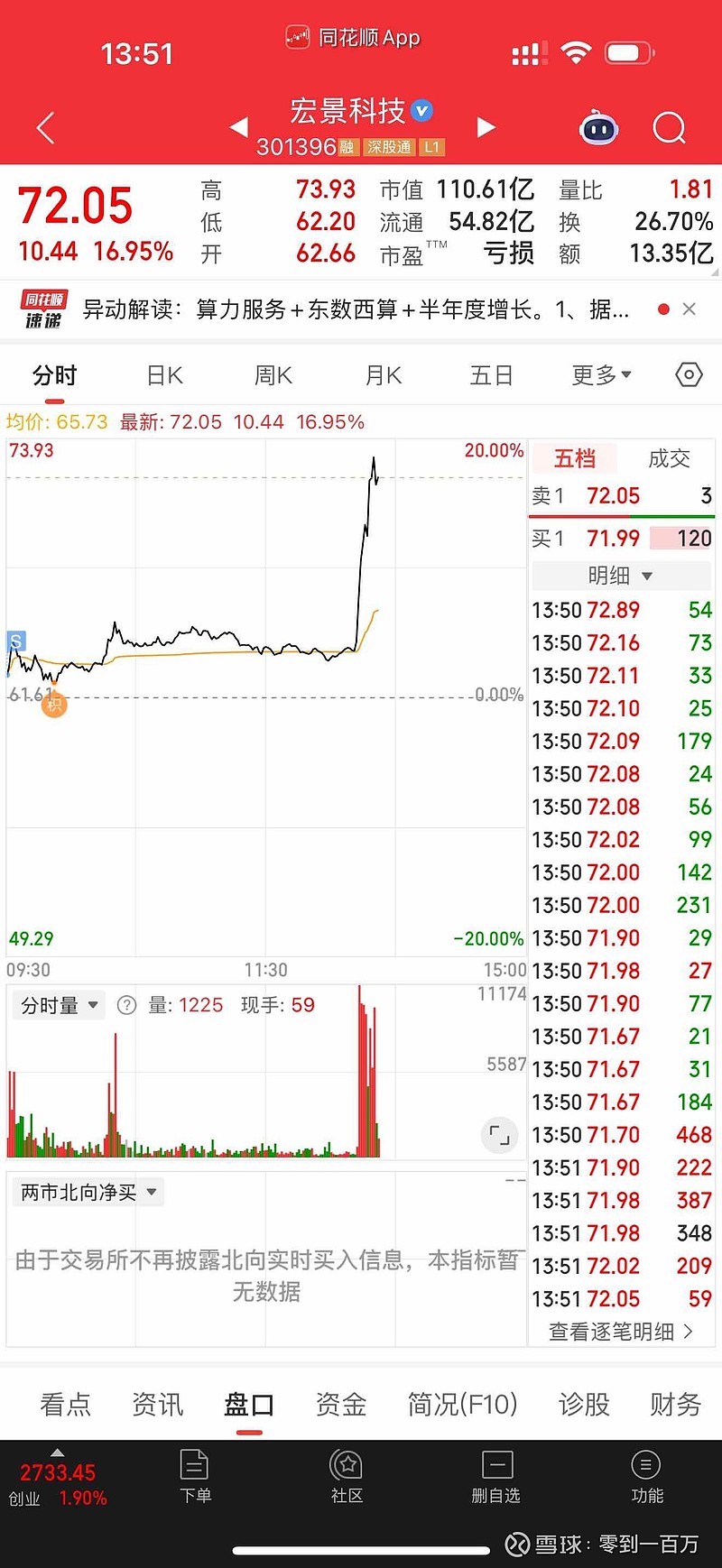Screen dimensions: 722x1568
Task: Switch to the 成交 tab
Action: [669, 458]
